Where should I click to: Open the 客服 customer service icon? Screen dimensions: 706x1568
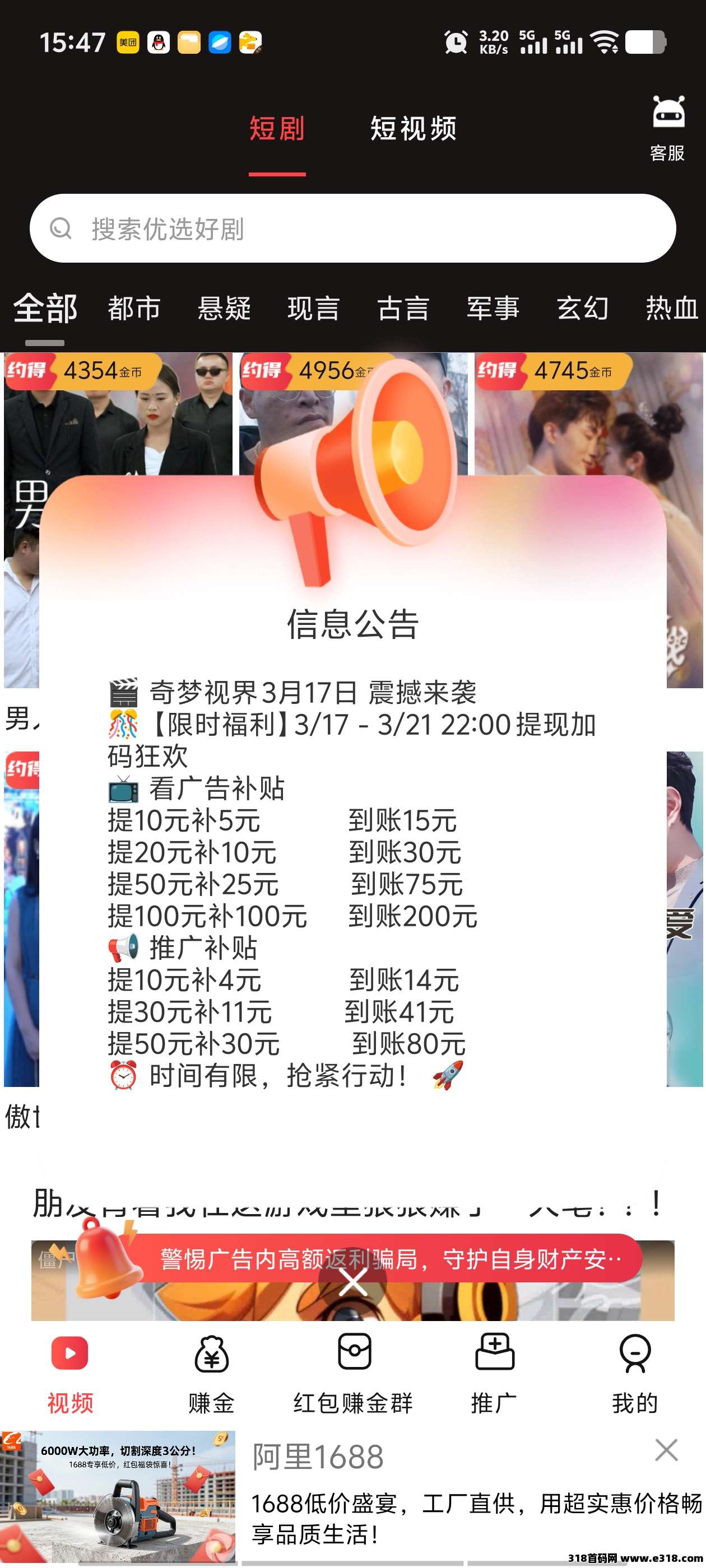[x=668, y=128]
